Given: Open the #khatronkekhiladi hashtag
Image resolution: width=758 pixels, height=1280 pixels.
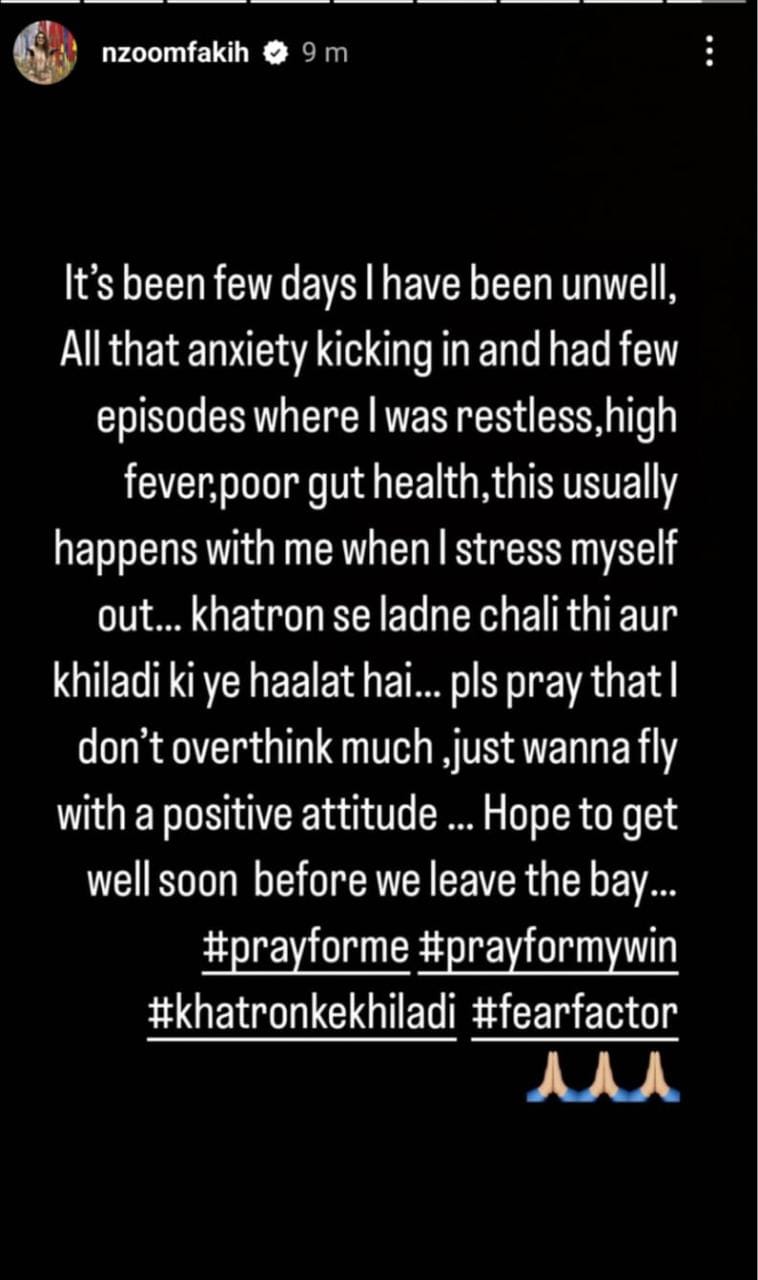Looking at the screenshot, I should pos(301,1013).
